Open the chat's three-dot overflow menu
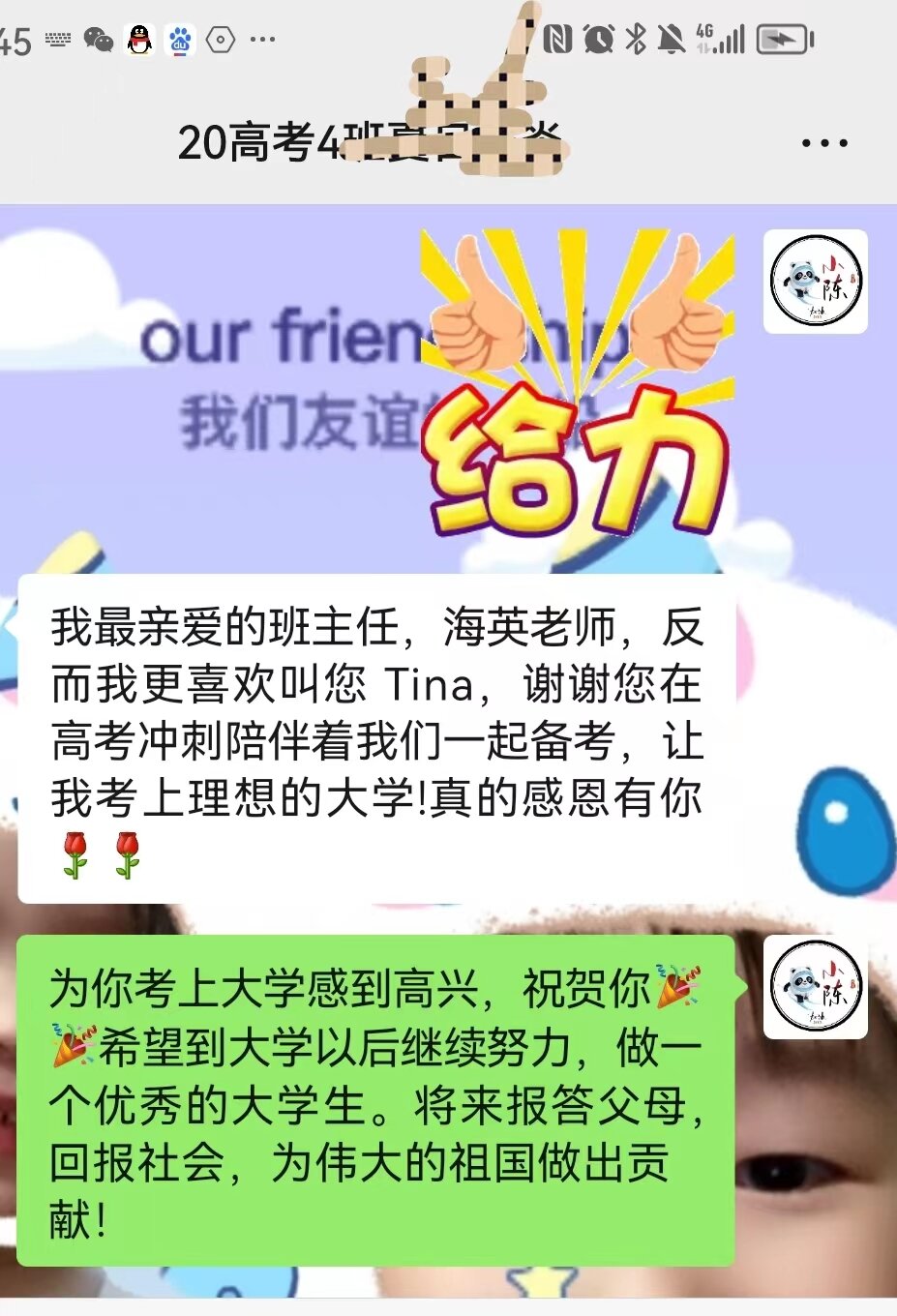Viewport: 897px width, 1316px height. (x=824, y=143)
